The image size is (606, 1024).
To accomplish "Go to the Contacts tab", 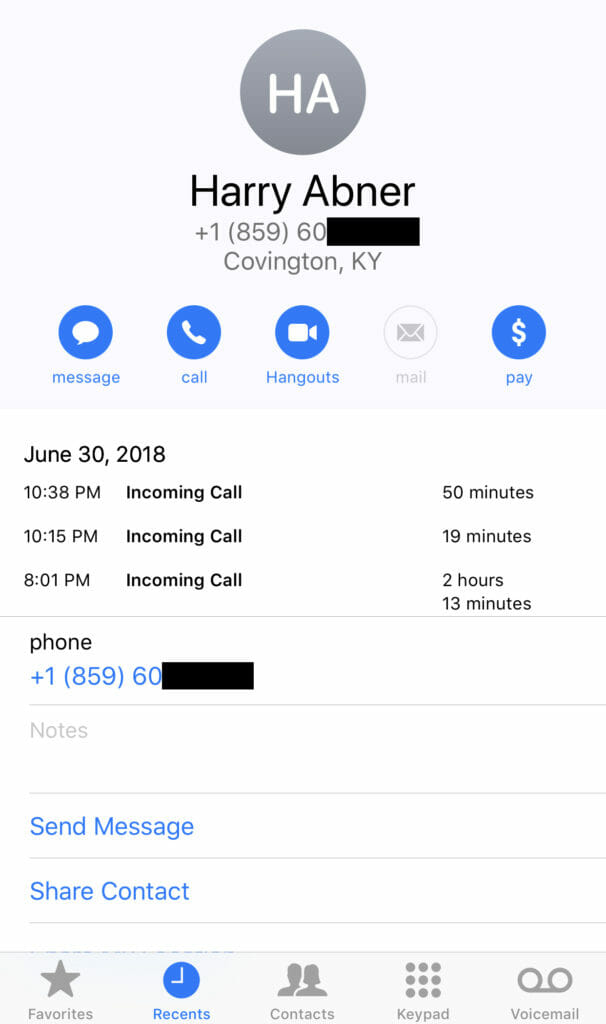I will click(302, 990).
